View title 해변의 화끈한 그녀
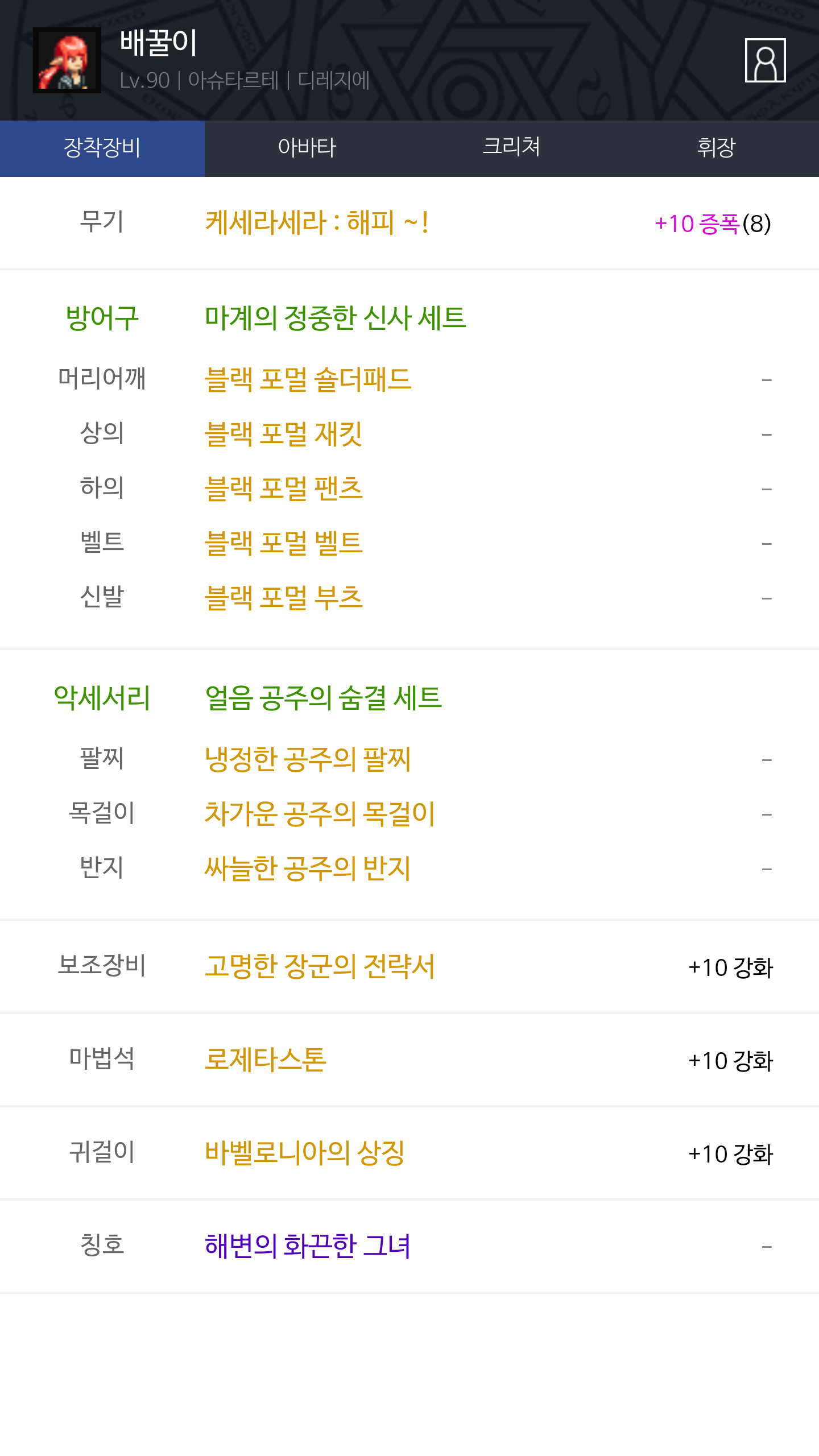This screenshot has width=819, height=1456. point(308,1246)
